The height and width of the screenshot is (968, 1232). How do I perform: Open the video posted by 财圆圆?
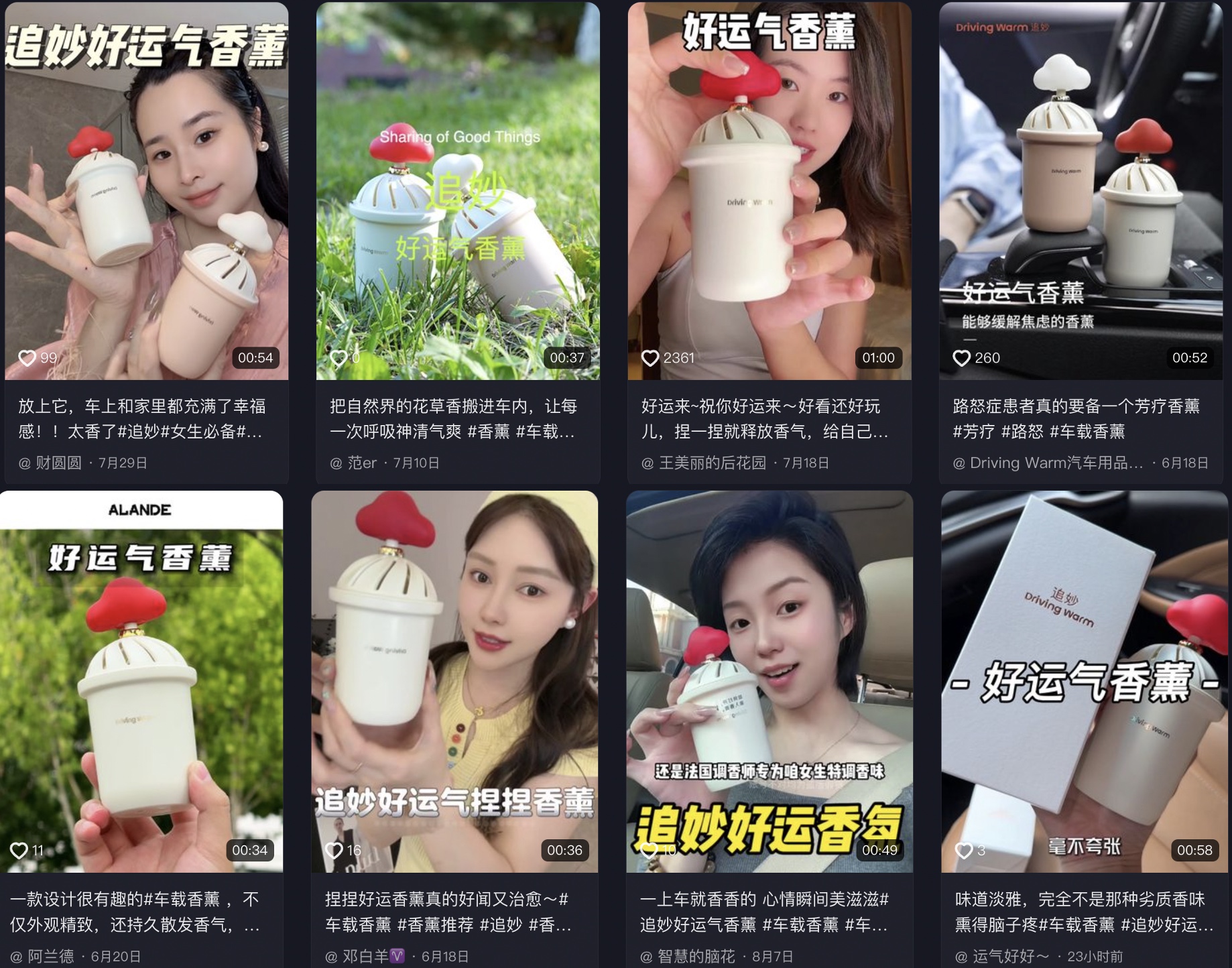(146, 191)
